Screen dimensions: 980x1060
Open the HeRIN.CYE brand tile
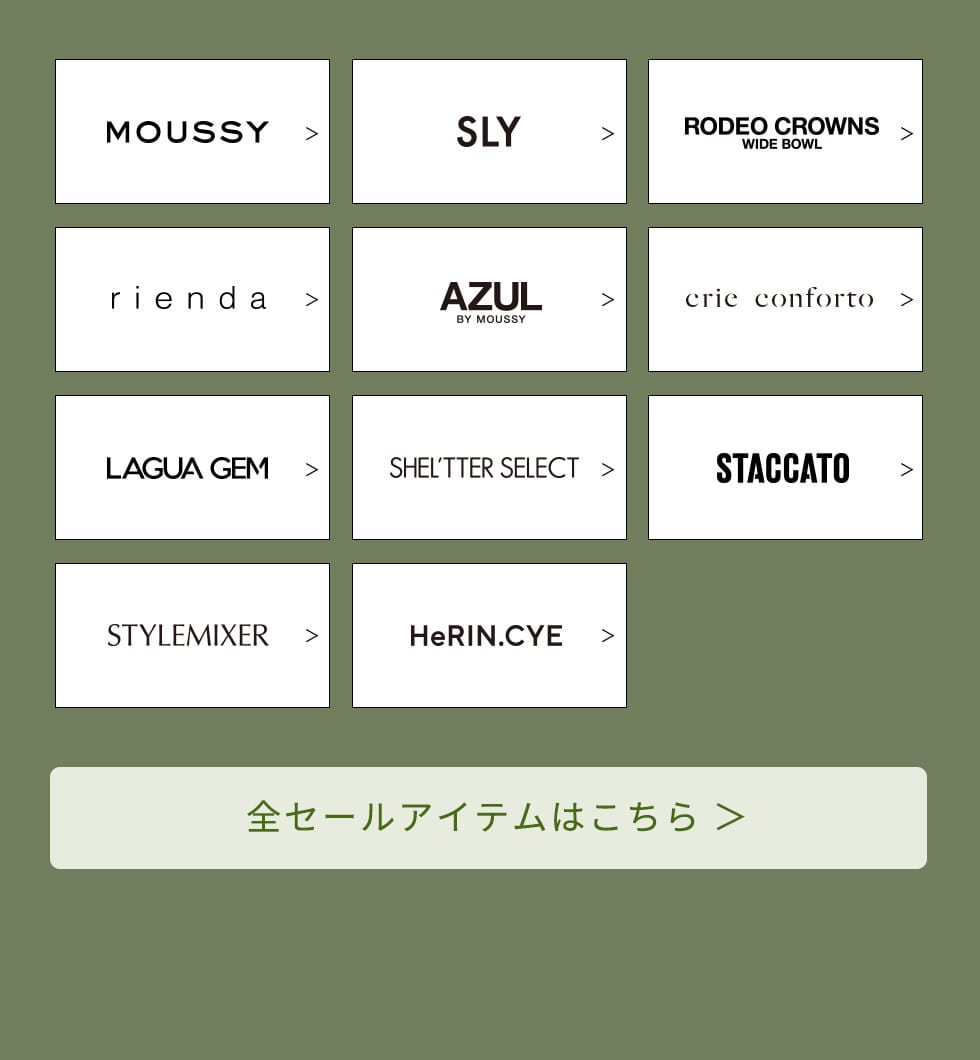[x=489, y=636]
